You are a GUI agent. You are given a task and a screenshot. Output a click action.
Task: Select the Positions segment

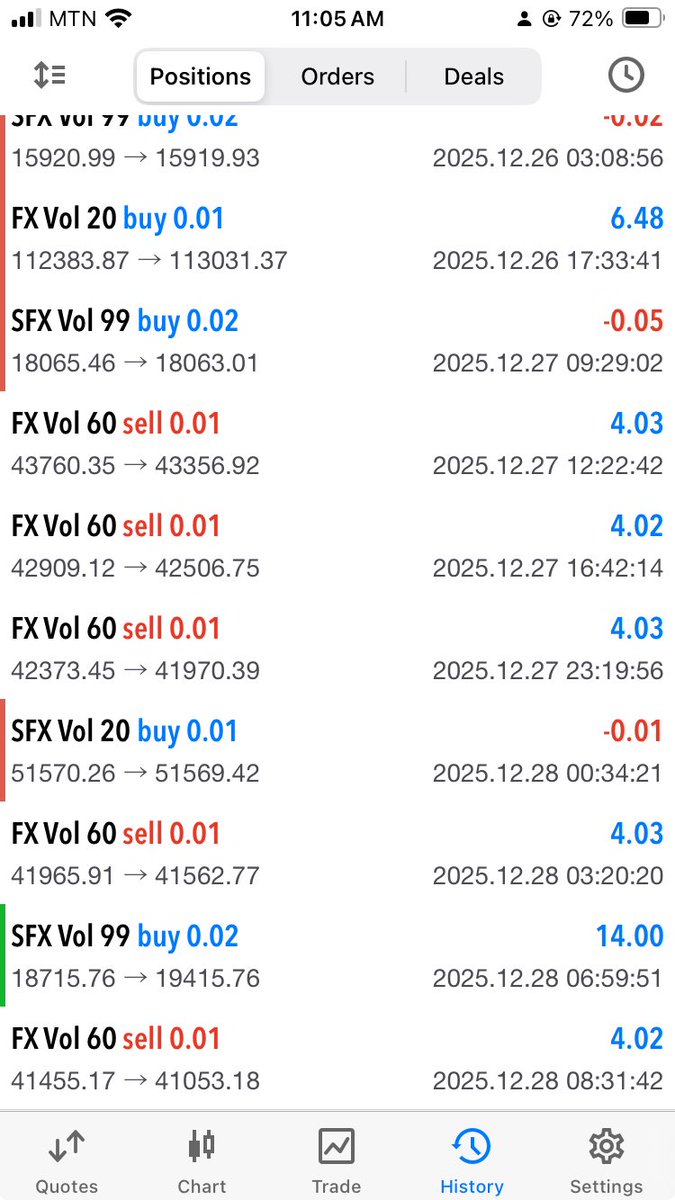point(200,76)
